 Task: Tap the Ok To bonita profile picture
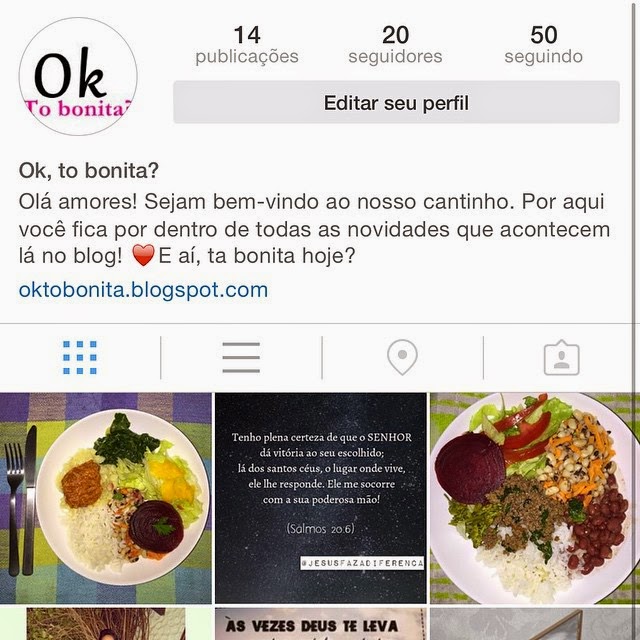click(x=78, y=76)
